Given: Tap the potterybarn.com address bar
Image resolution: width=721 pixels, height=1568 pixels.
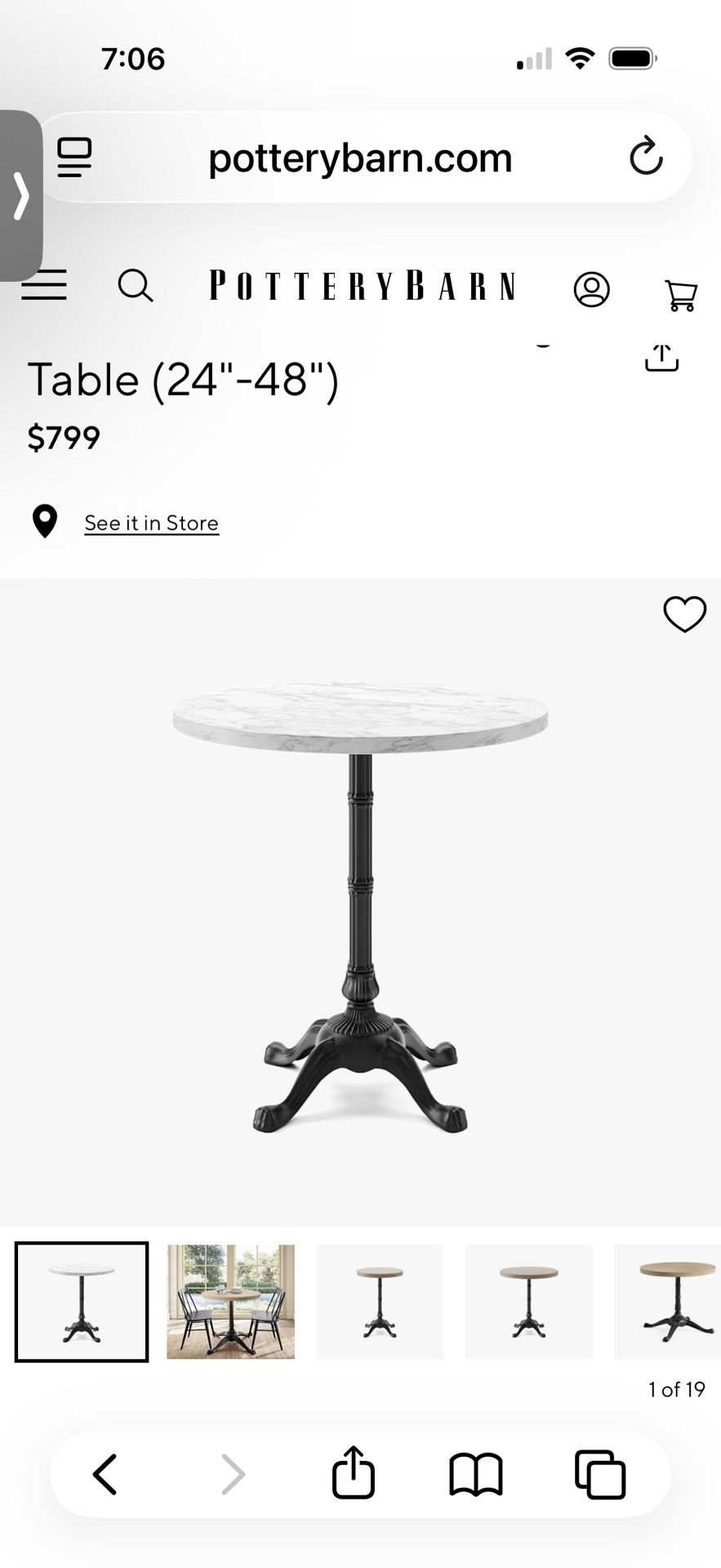Looking at the screenshot, I should [360, 158].
